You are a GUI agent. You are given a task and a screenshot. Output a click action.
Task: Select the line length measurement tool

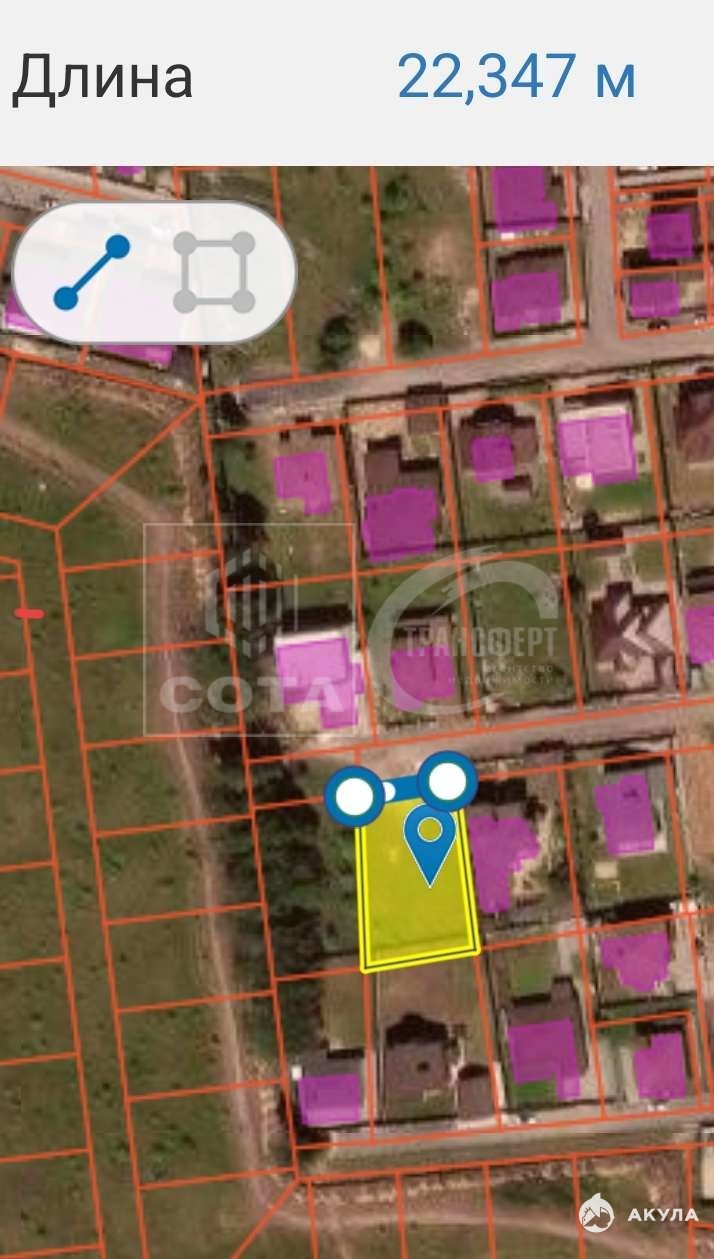click(91, 272)
